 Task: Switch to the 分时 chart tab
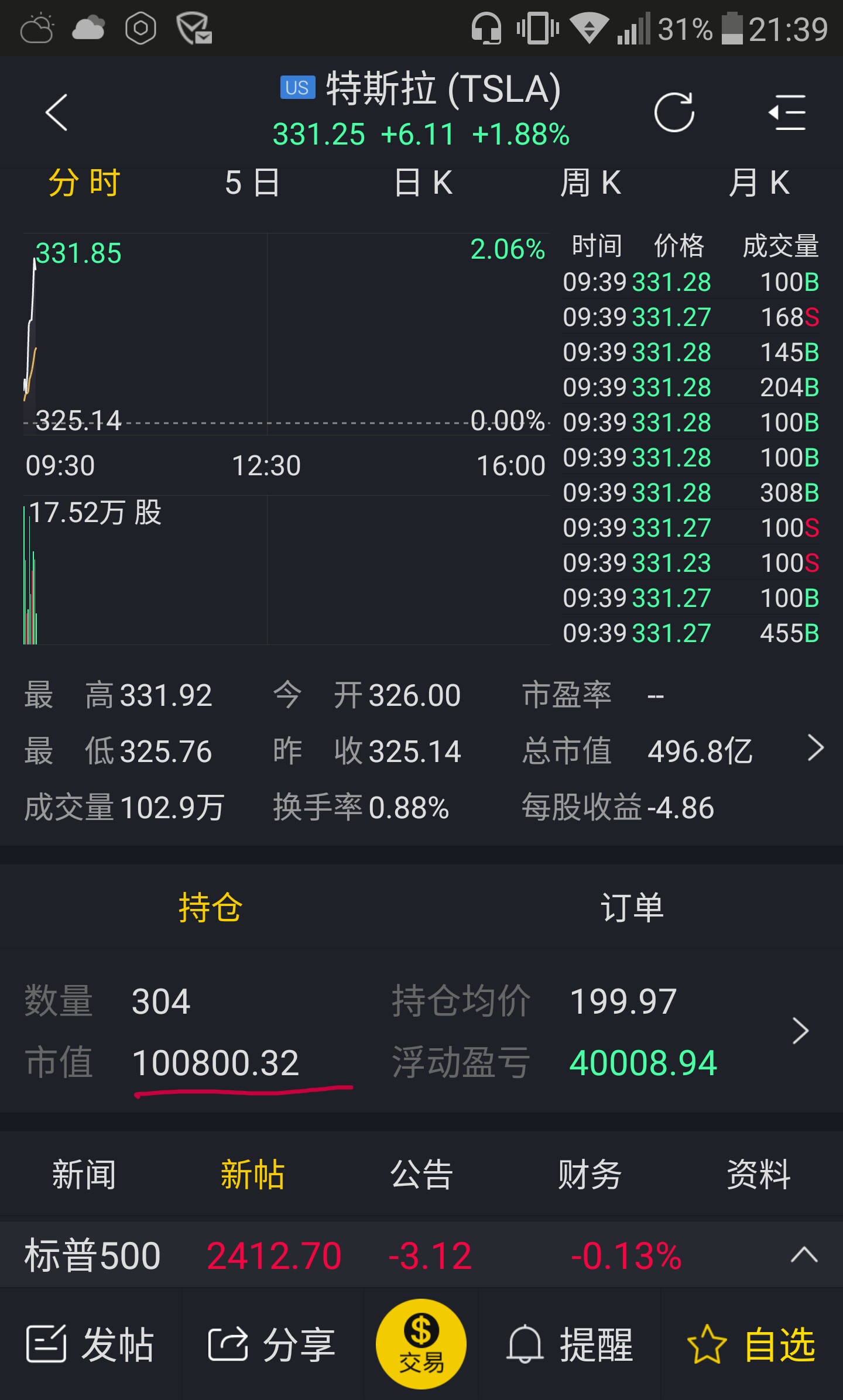point(84,183)
